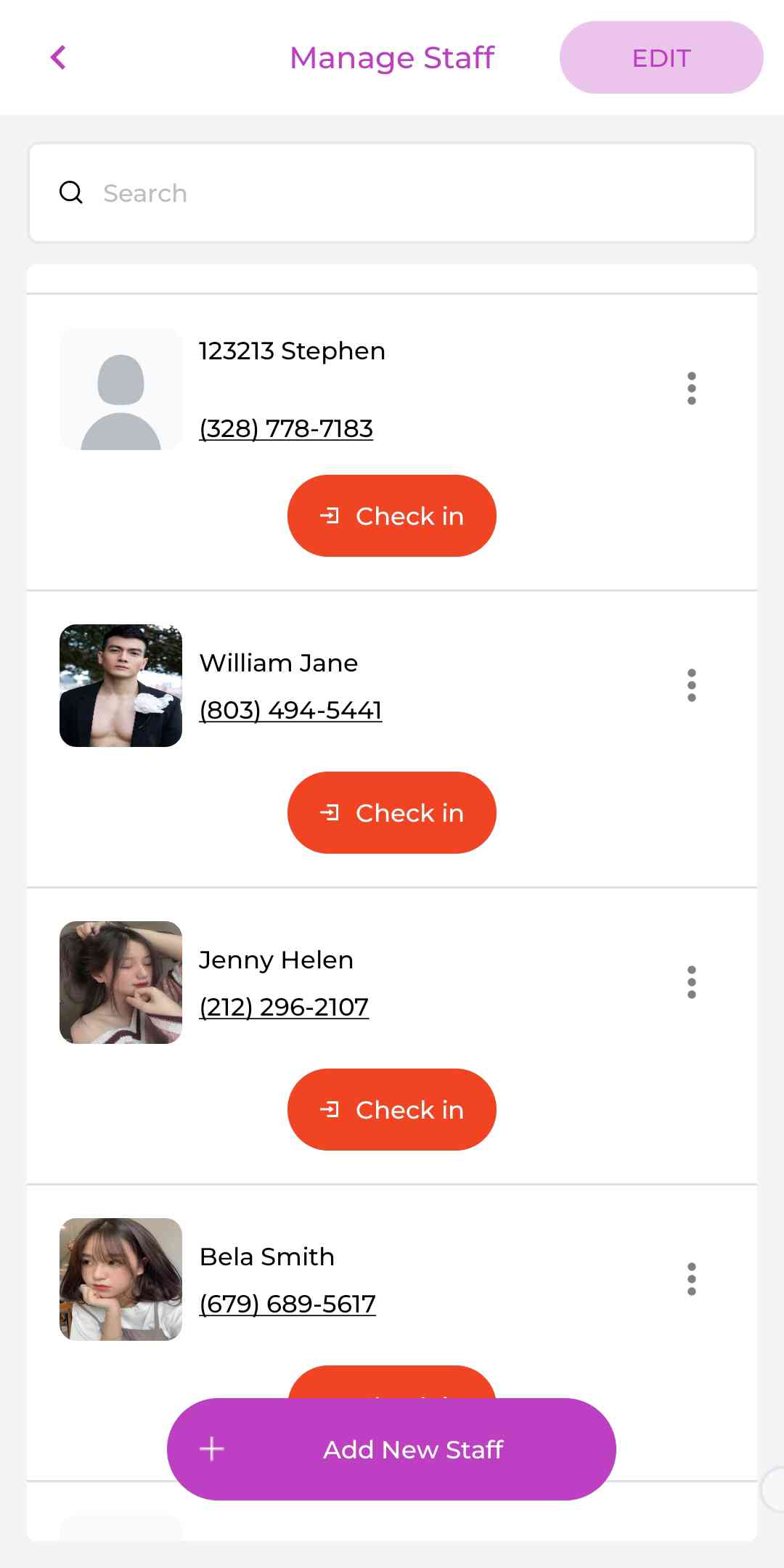The height and width of the screenshot is (1568, 784).
Task: Open Jenny Helen's staff photo
Action: pos(121,982)
